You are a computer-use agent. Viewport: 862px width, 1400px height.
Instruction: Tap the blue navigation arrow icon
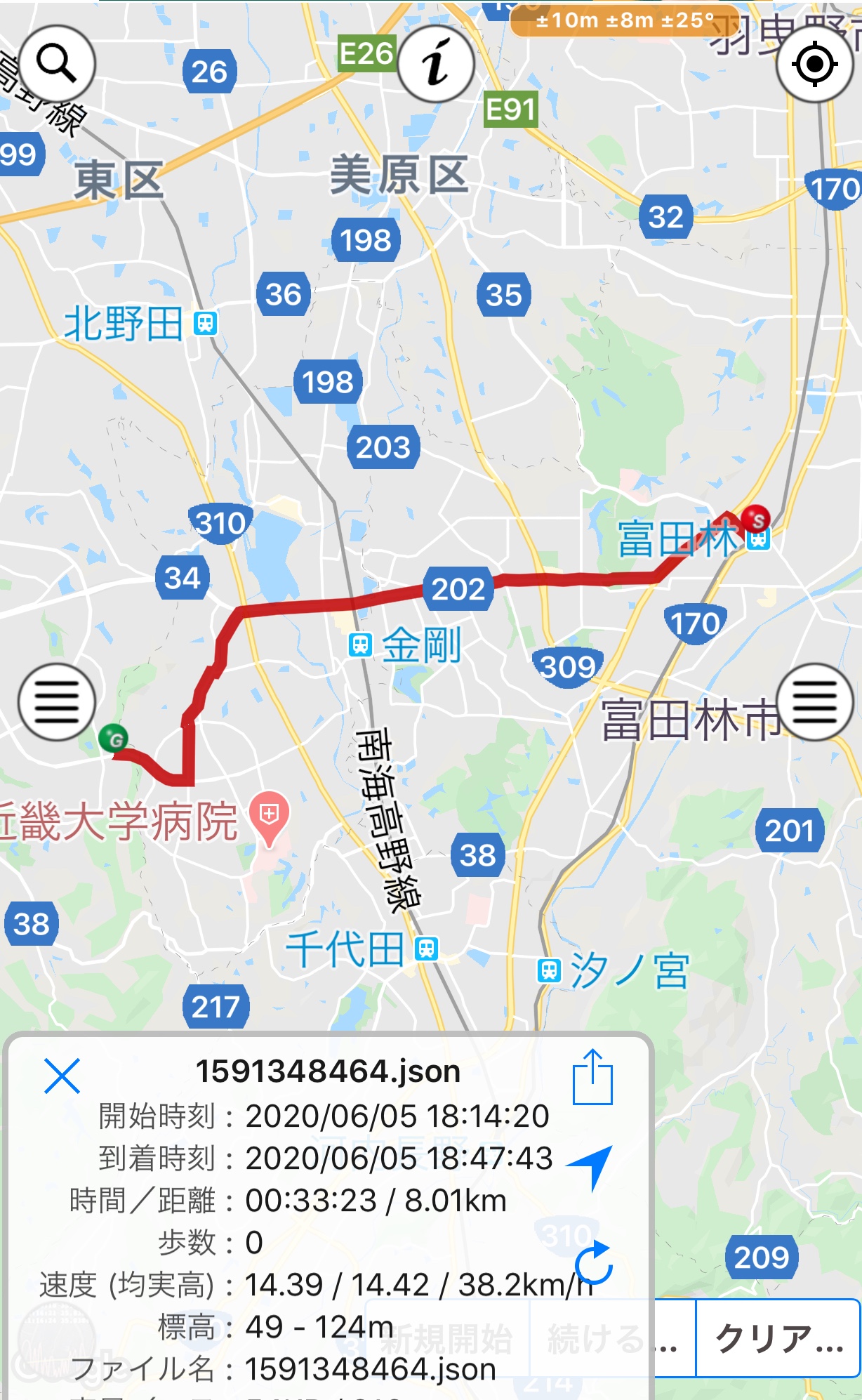[x=591, y=1166]
